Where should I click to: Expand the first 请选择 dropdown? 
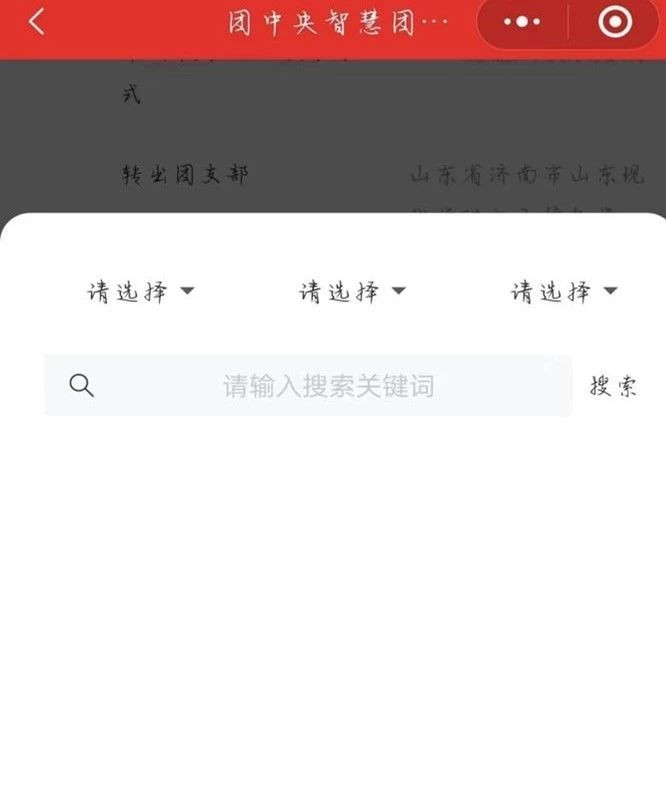140,292
